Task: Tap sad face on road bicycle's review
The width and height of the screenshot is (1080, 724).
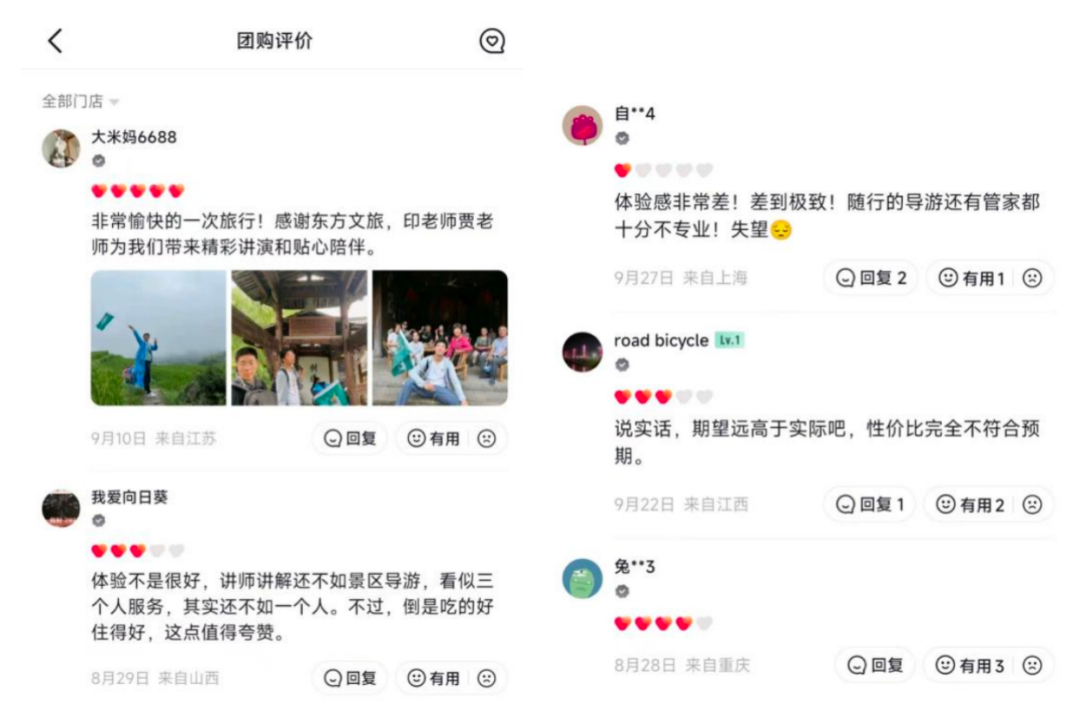Action: (1033, 505)
